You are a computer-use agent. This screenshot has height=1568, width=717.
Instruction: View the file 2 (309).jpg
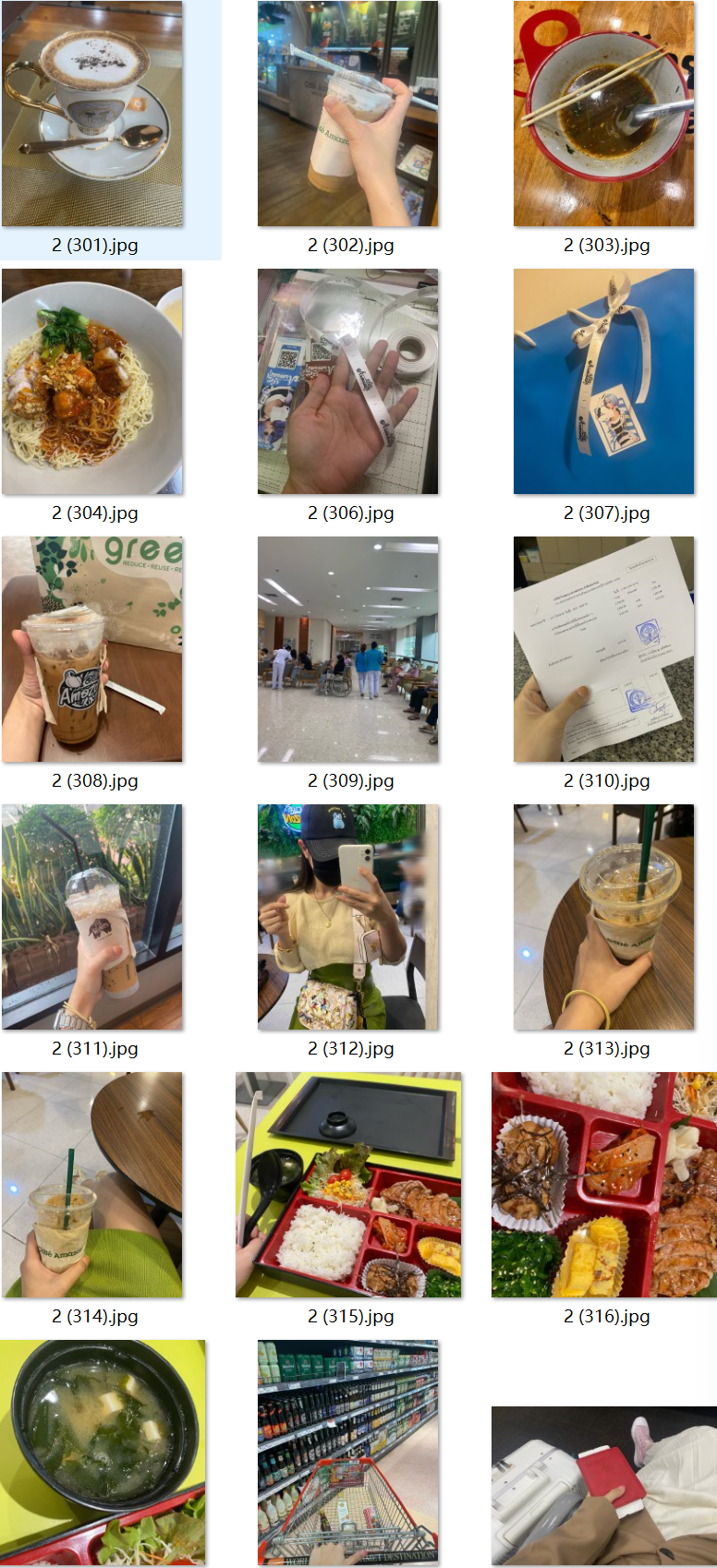click(x=348, y=650)
